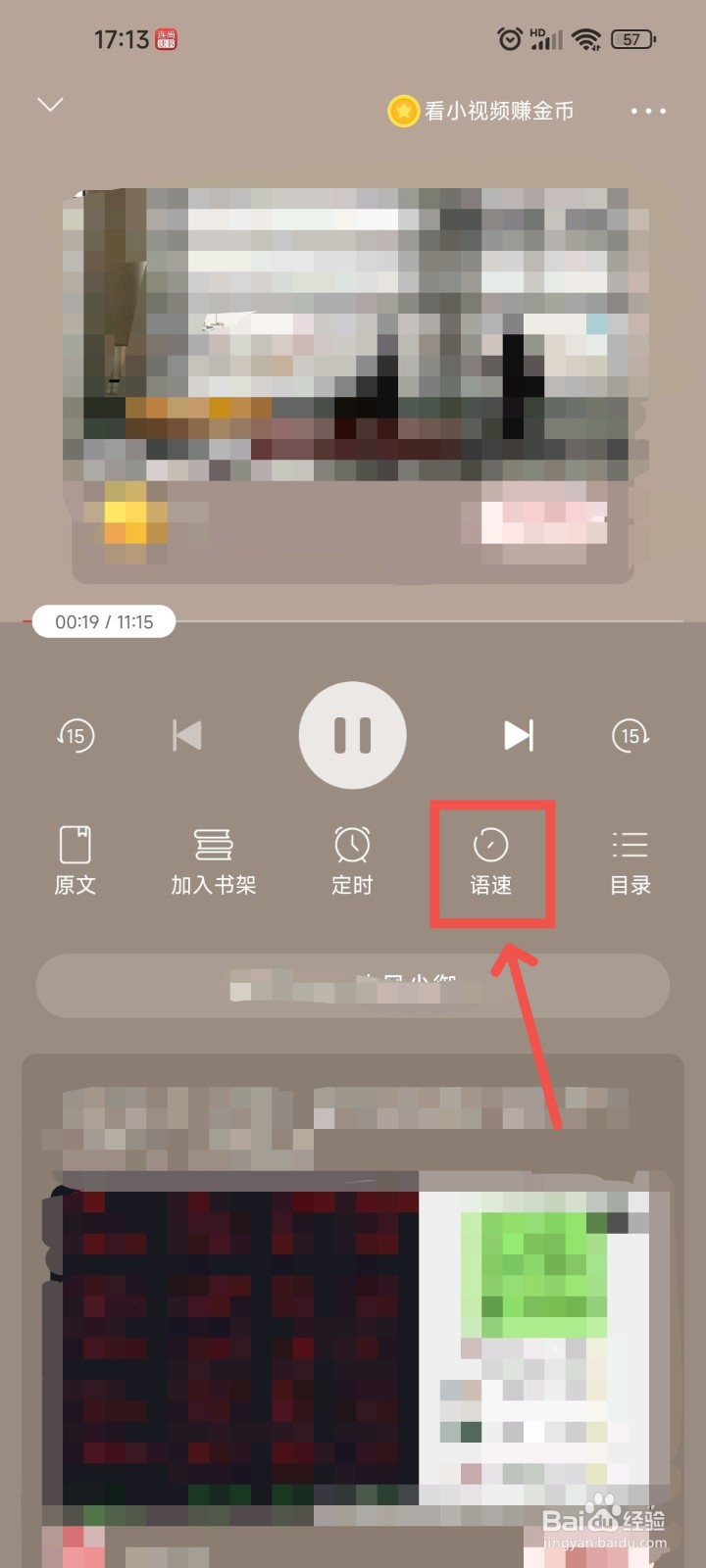Tap the alarm clock status bar icon
Viewport: 706px width, 1568px height.
click(510, 38)
